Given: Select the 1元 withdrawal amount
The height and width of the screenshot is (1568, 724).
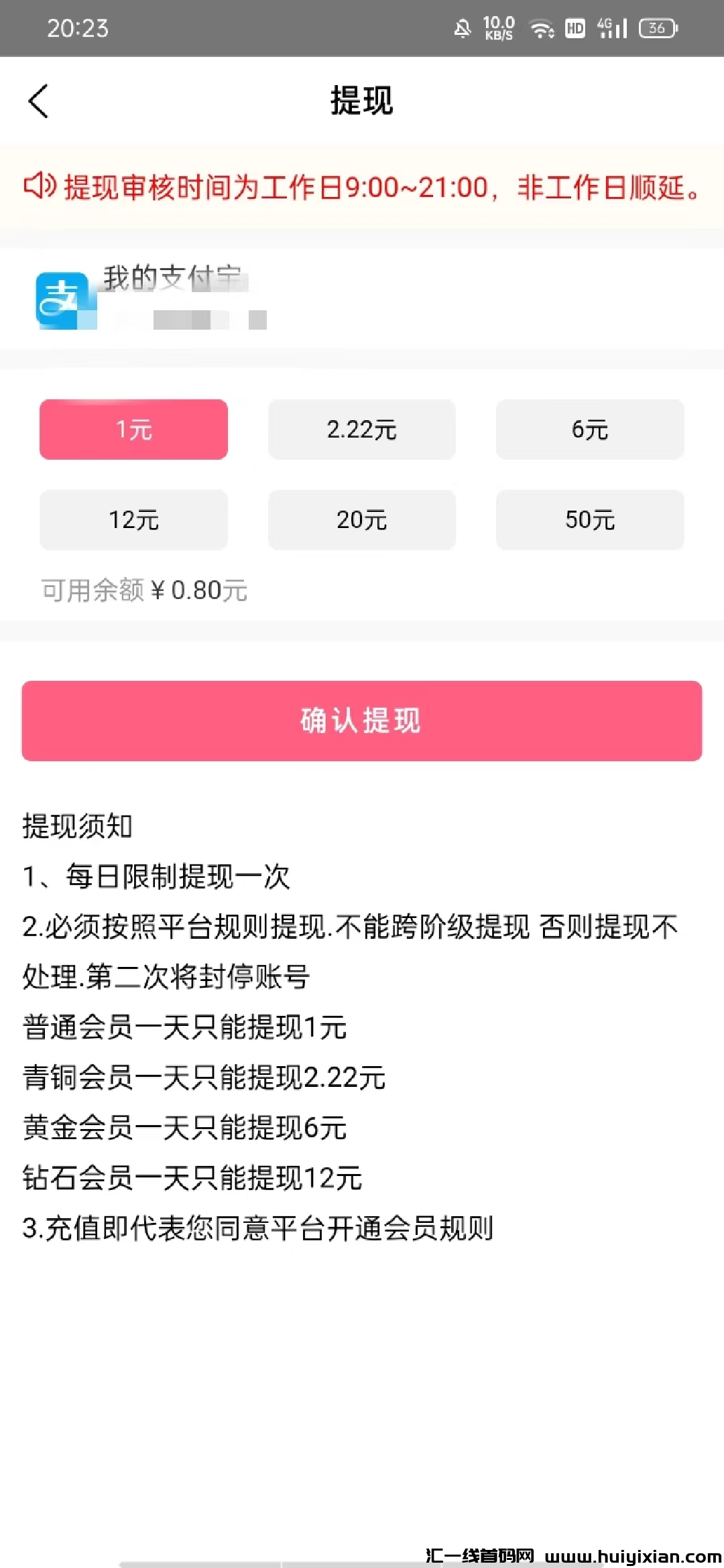Looking at the screenshot, I should (133, 430).
